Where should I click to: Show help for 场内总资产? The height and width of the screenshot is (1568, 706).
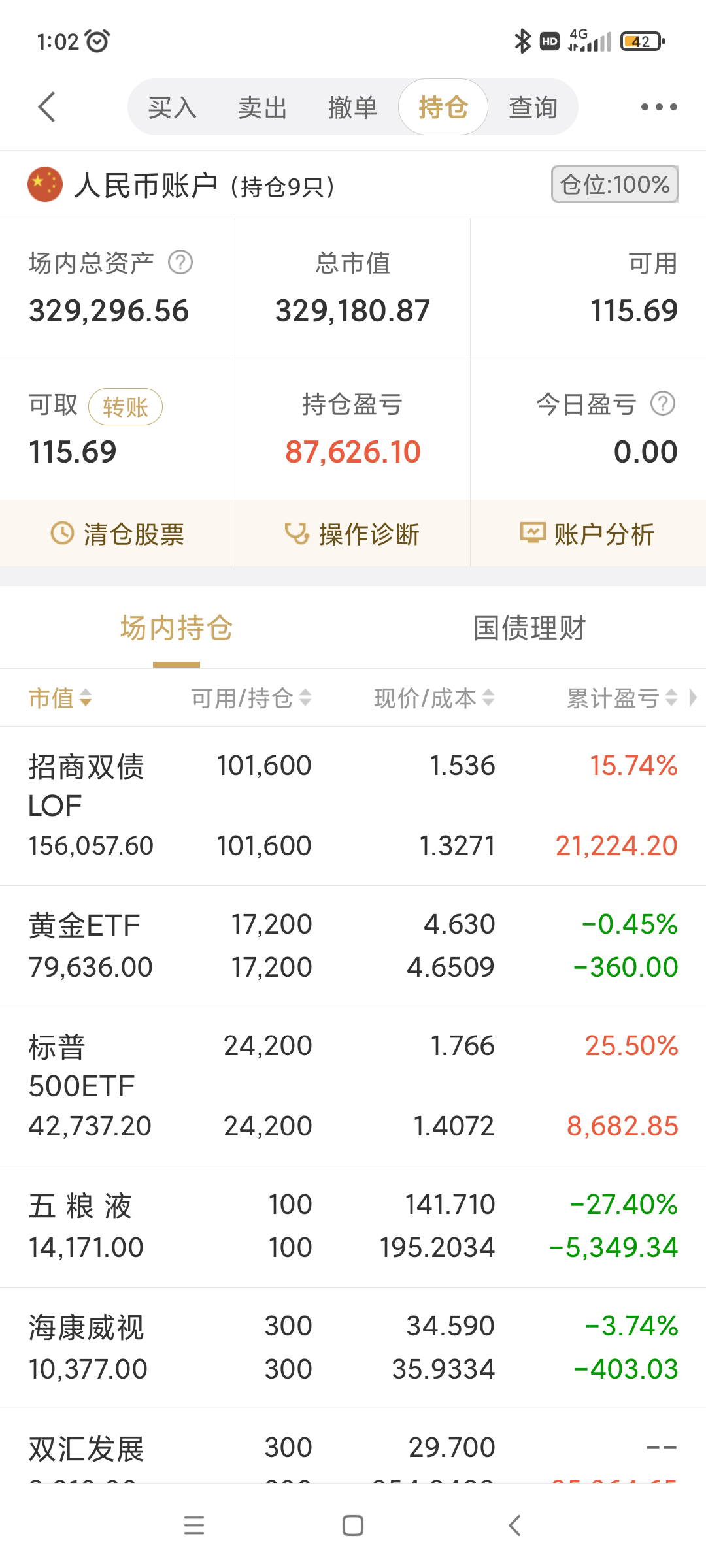coord(180,263)
